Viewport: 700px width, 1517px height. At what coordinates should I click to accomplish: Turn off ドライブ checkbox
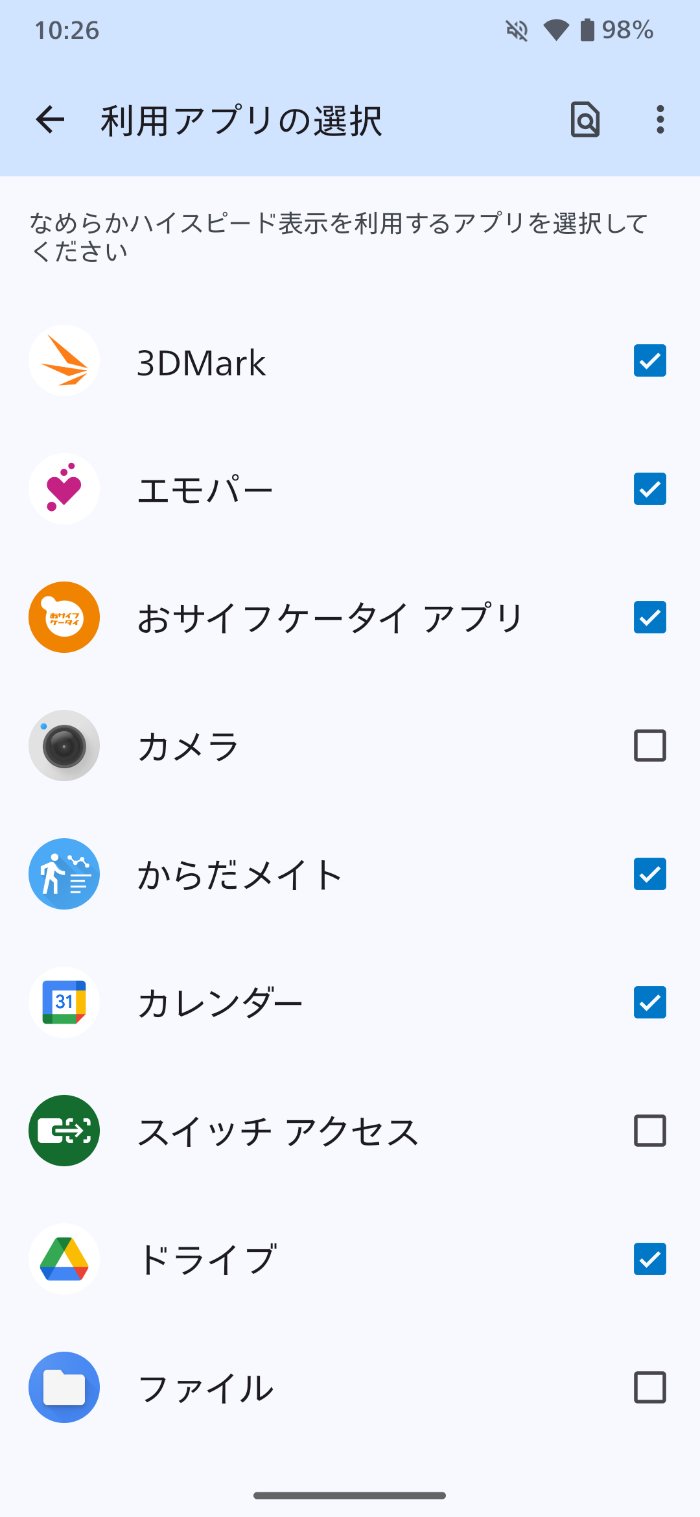click(x=650, y=1259)
